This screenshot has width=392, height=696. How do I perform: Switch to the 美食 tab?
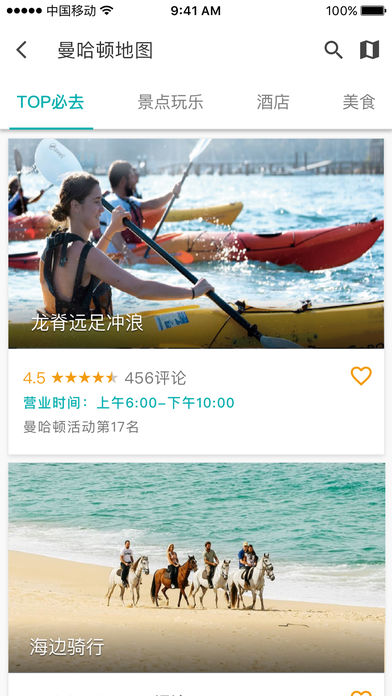point(359,102)
